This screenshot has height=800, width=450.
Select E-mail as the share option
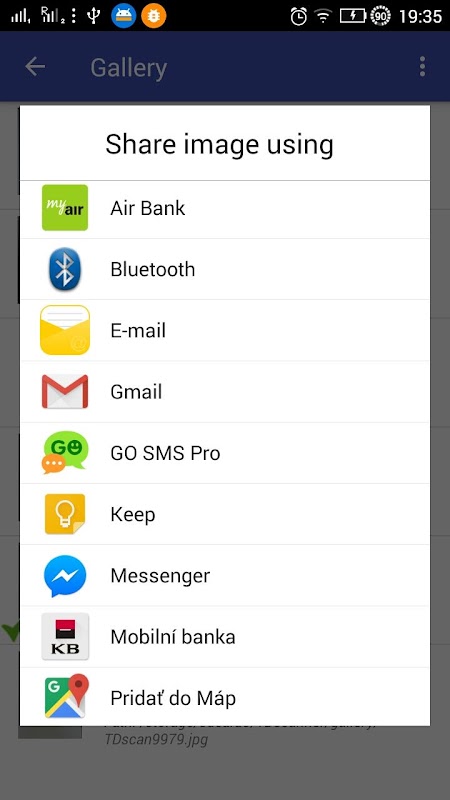coord(224,330)
